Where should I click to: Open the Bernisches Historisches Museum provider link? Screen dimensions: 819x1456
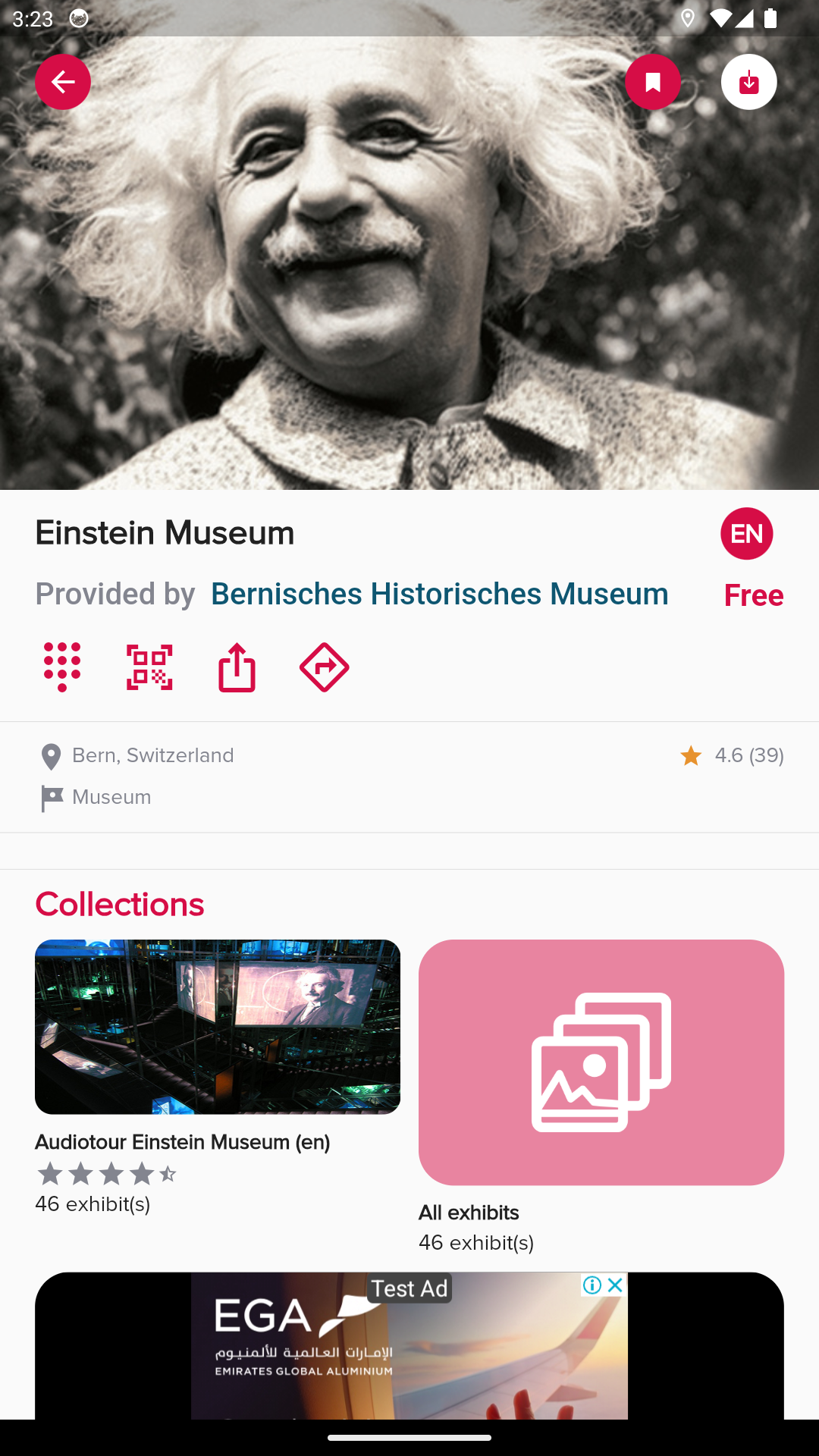click(440, 594)
